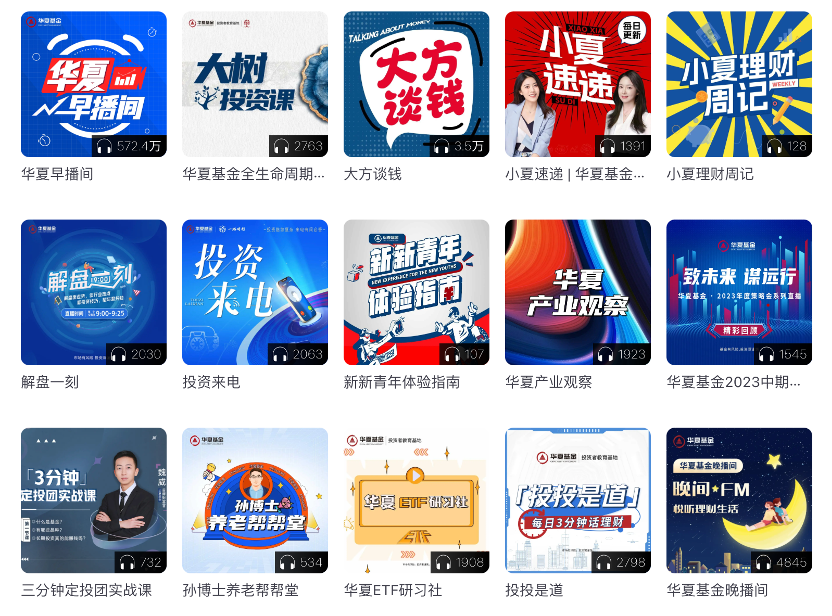Open the 华夏早播间 podcast album
The height and width of the screenshot is (616, 832).
coord(94,85)
